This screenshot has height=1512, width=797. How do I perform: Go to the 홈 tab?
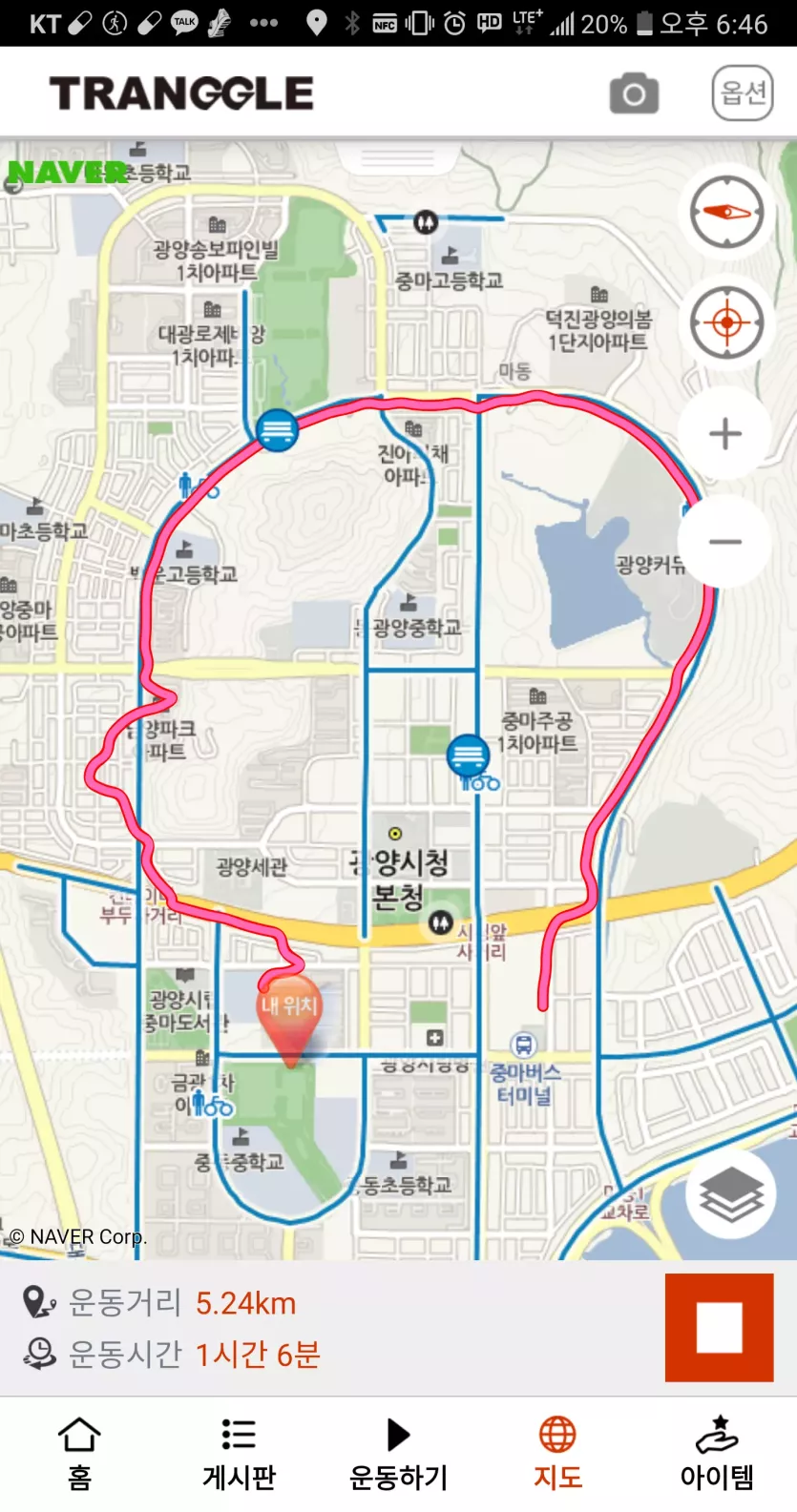79,1454
